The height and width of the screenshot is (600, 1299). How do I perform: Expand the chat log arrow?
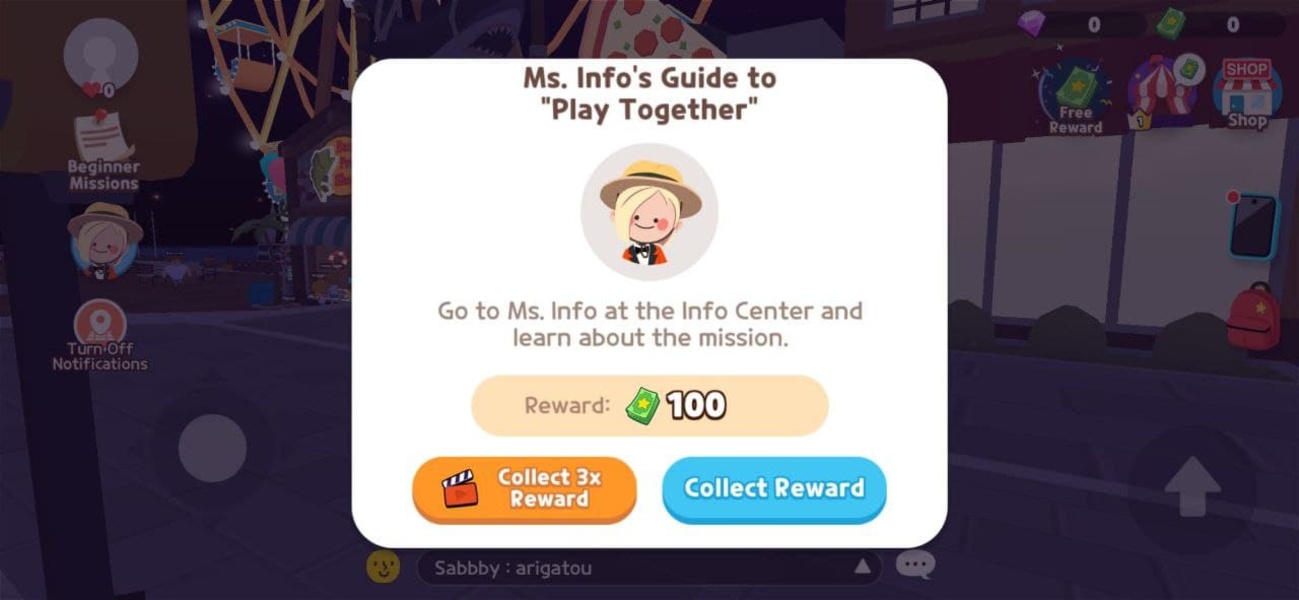861,567
